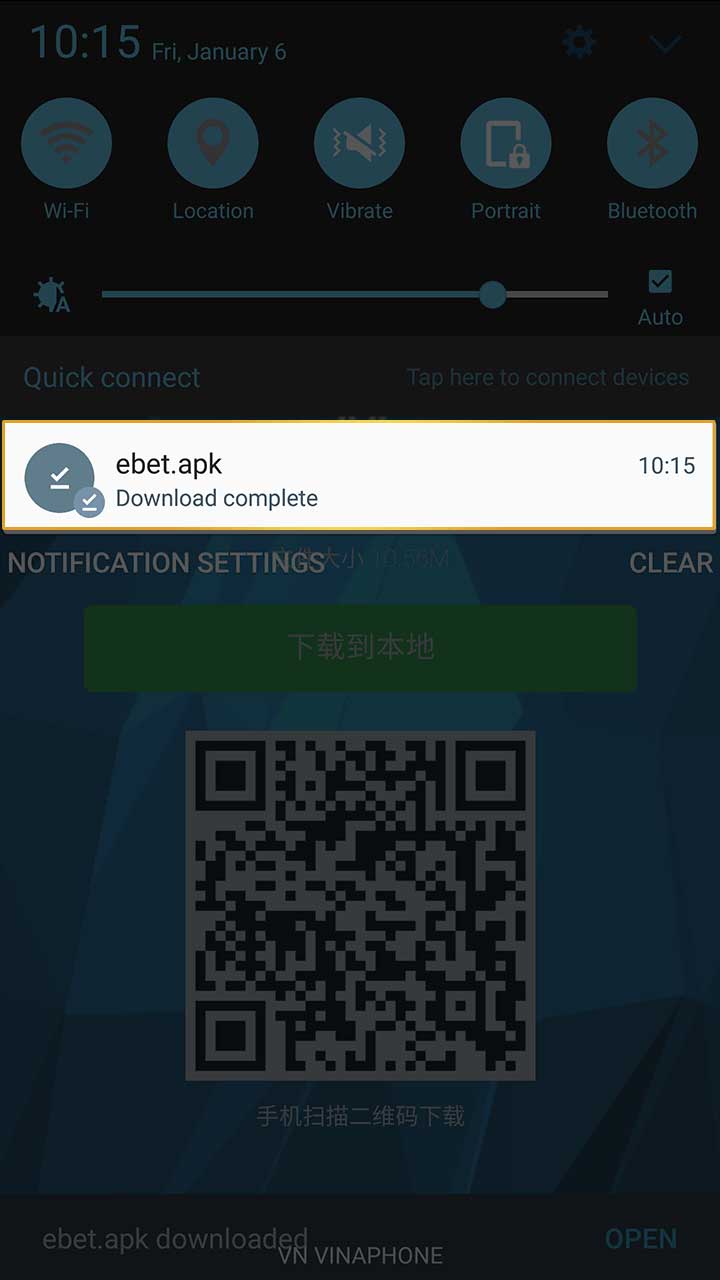Expand the quick settings panel chevron
This screenshot has height=1280, width=720.
click(x=665, y=44)
